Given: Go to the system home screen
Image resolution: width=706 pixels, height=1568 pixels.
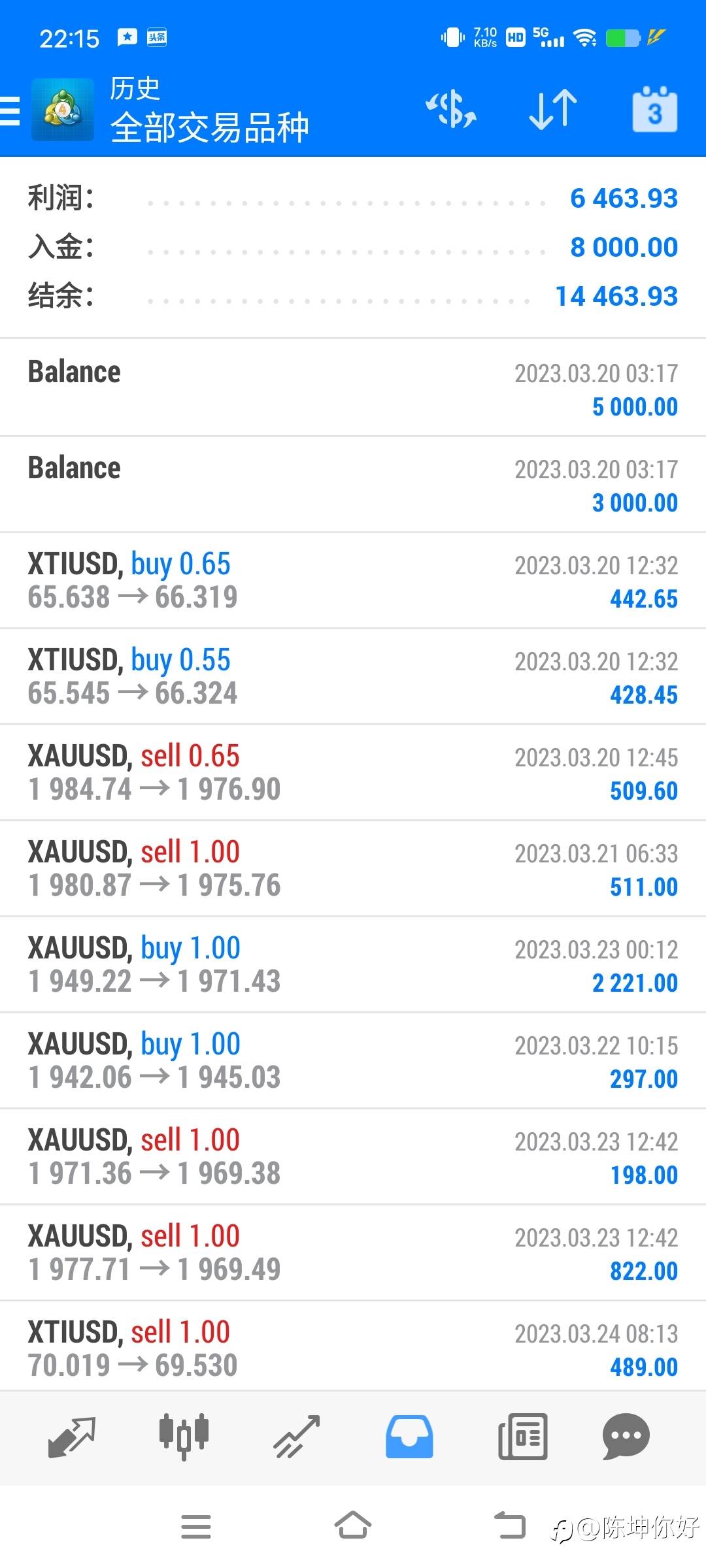Looking at the screenshot, I should 353,1526.
